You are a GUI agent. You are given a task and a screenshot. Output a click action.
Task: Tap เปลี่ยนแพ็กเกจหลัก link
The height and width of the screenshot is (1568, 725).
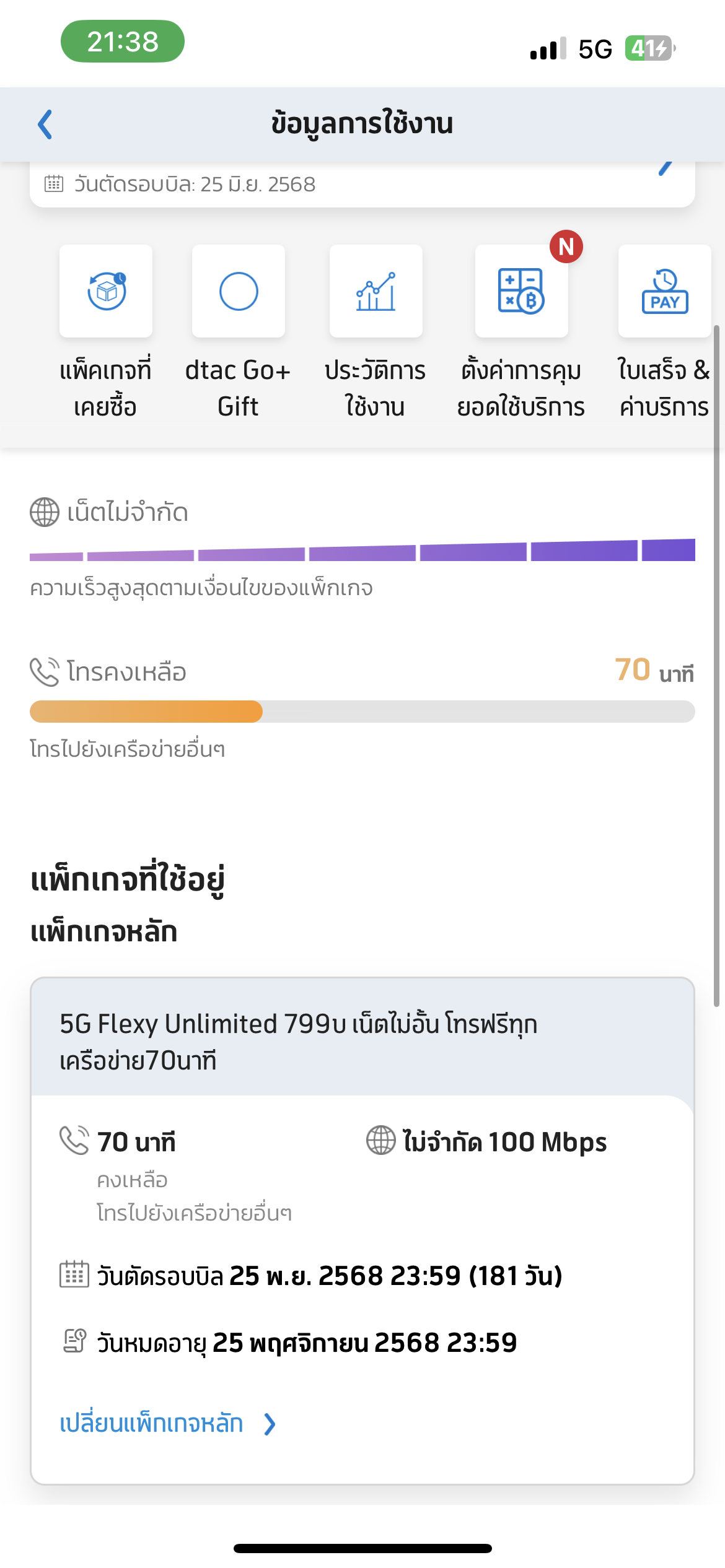tap(168, 1424)
